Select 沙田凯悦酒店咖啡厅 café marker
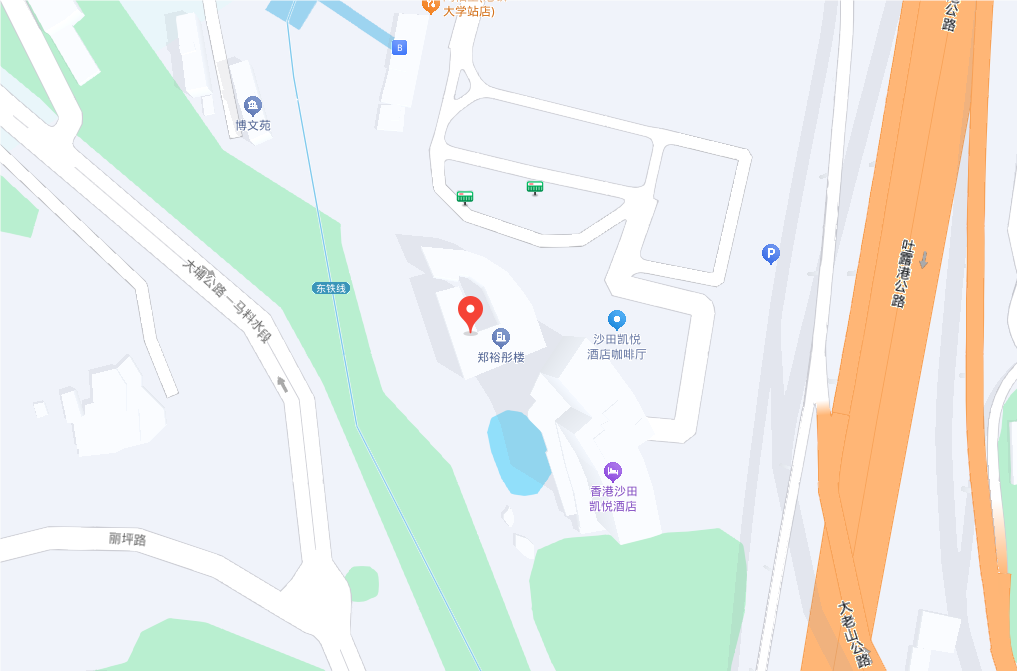Image resolution: width=1017 pixels, height=671 pixels. tap(617, 320)
